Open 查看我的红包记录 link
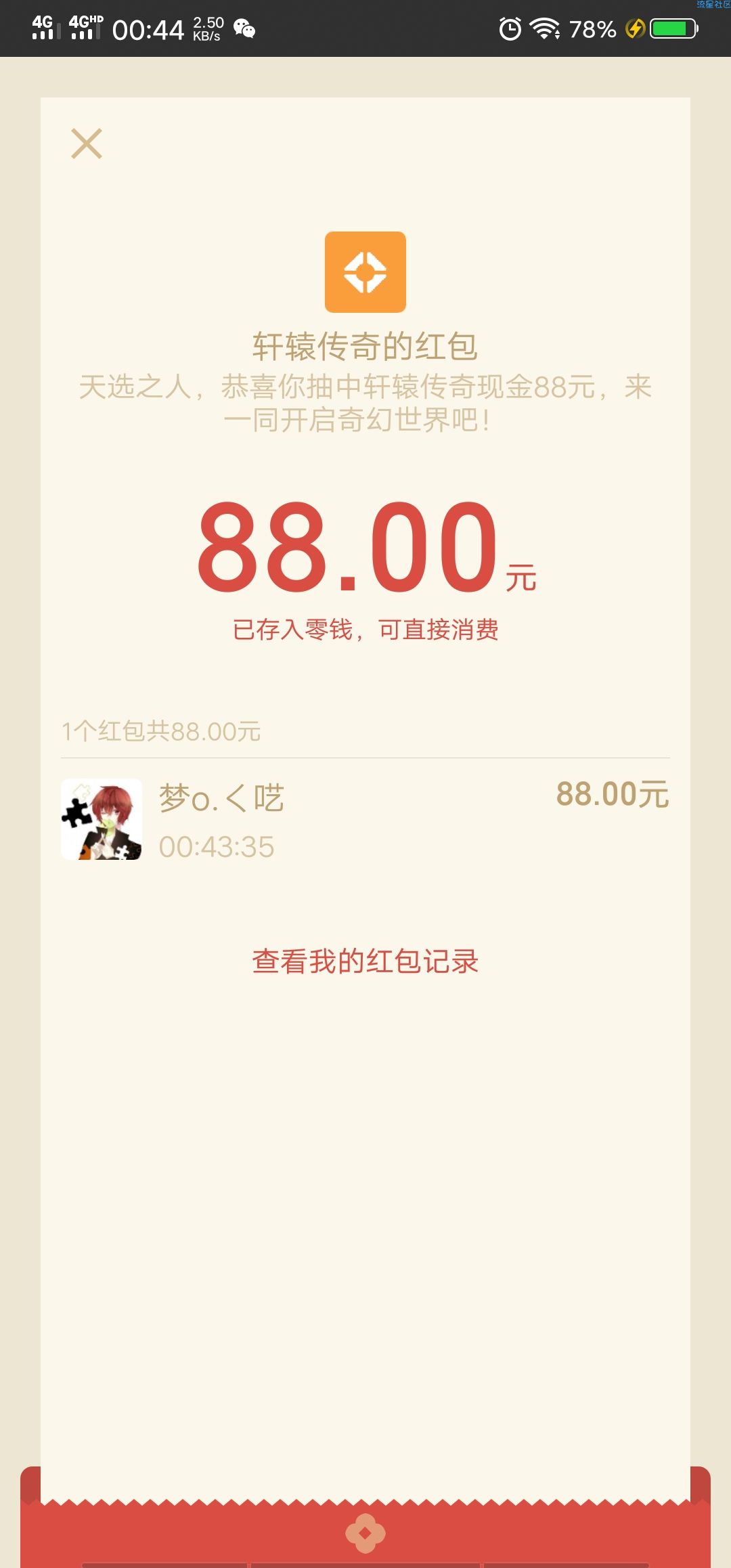The width and height of the screenshot is (731, 1568). click(x=365, y=961)
